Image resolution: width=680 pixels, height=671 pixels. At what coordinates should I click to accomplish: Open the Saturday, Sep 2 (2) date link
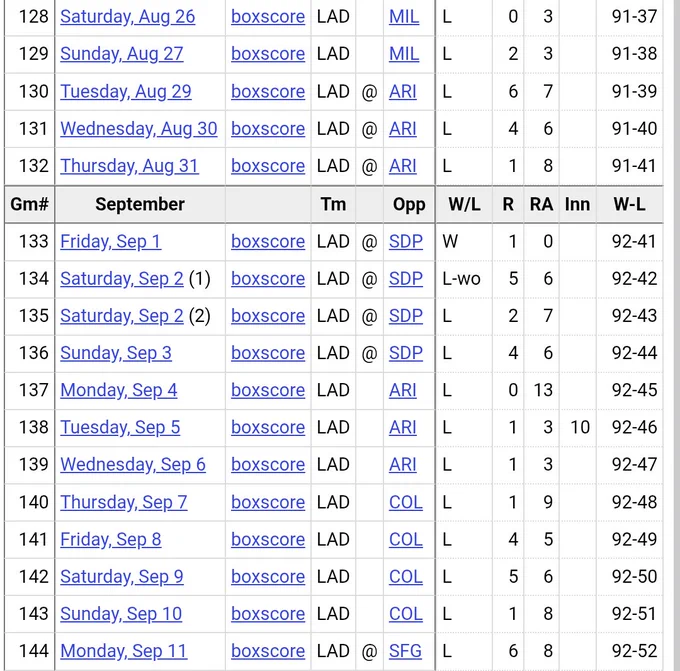click(x=122, y=316)
